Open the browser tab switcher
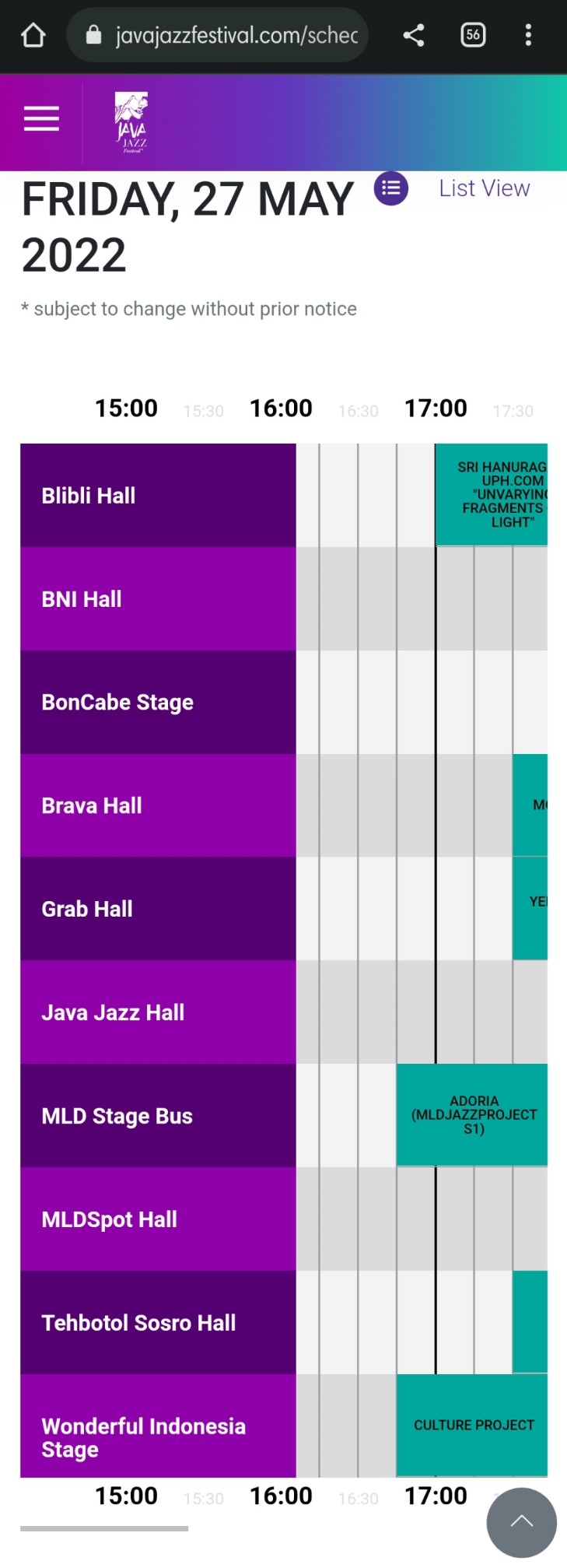567x1568 pixels. coord(473,35)
